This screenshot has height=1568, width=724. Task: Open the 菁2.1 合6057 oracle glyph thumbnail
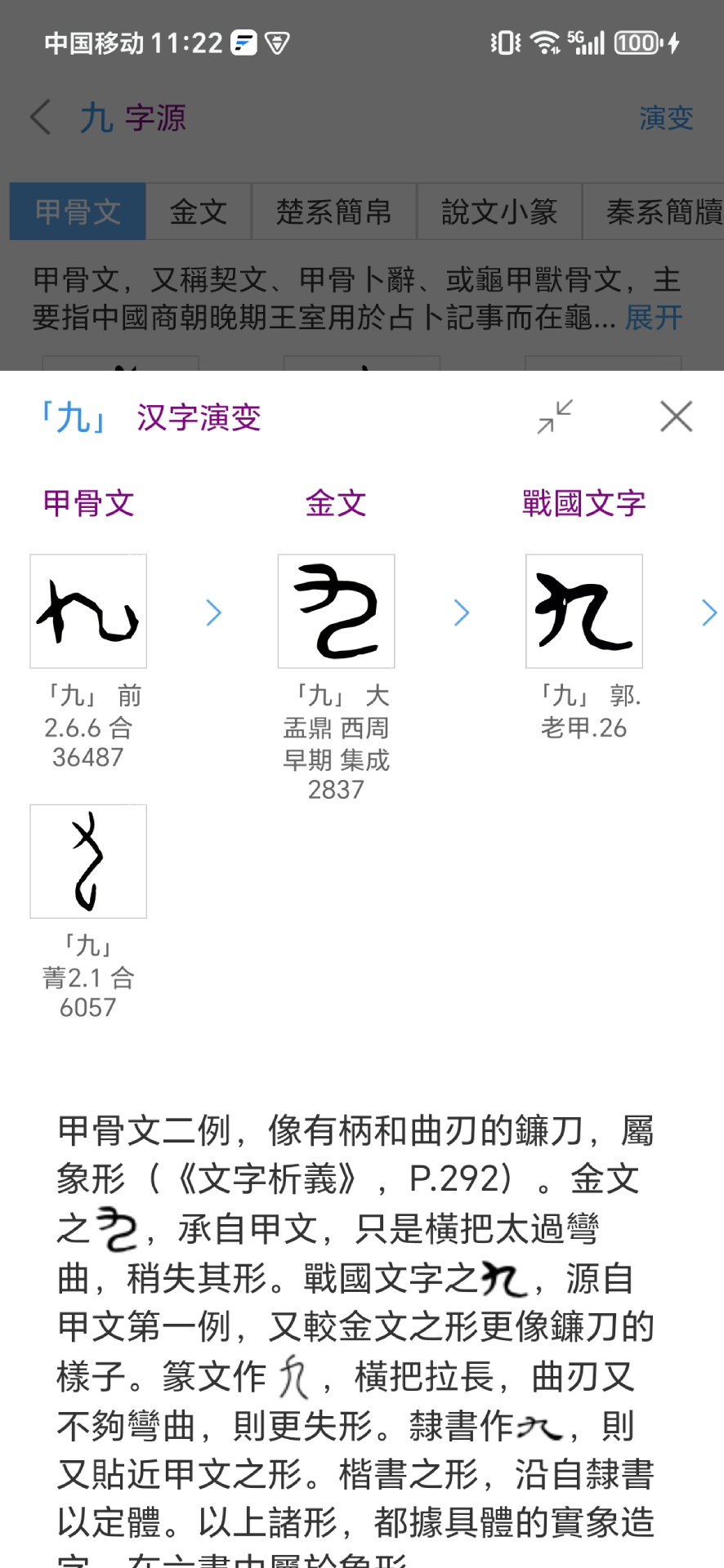click(87, 861)
